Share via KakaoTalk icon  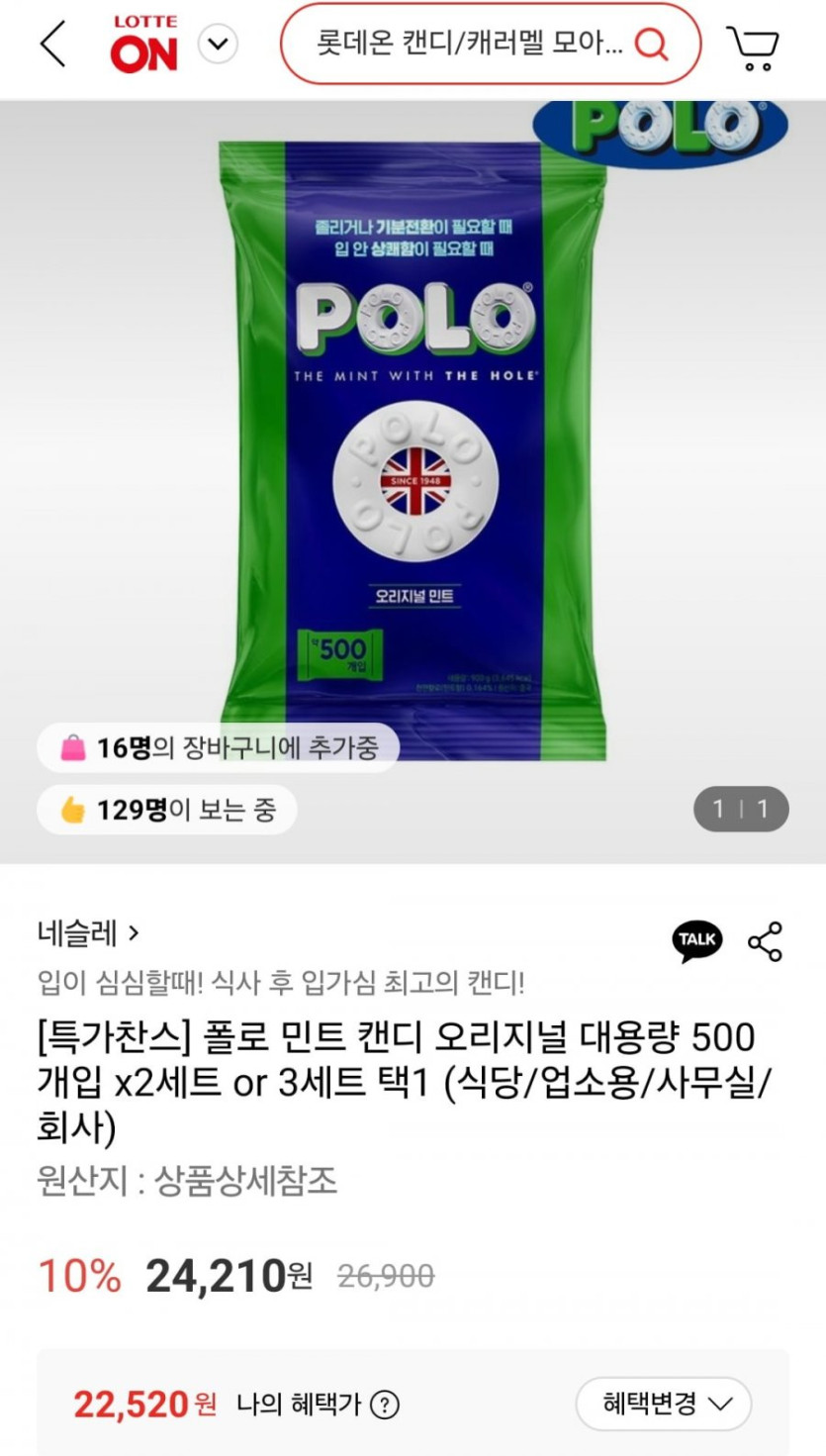coord(697,940)
